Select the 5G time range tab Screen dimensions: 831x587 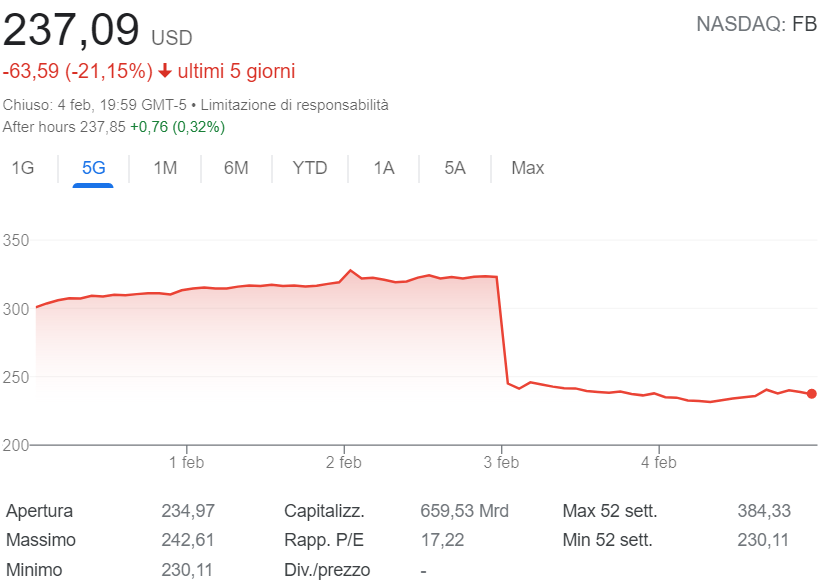[93, 168]
